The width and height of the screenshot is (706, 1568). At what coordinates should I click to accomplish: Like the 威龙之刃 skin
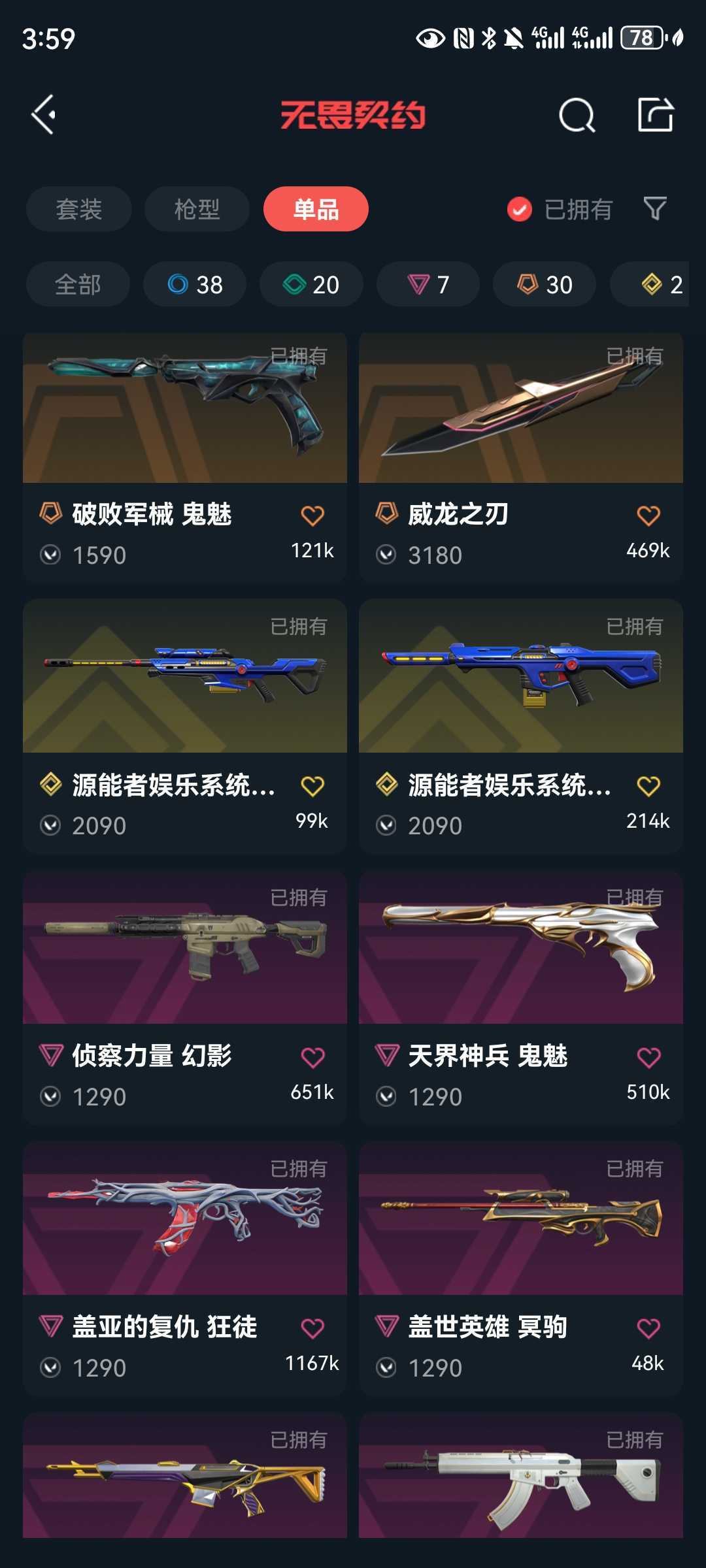(x=648, y=515)
